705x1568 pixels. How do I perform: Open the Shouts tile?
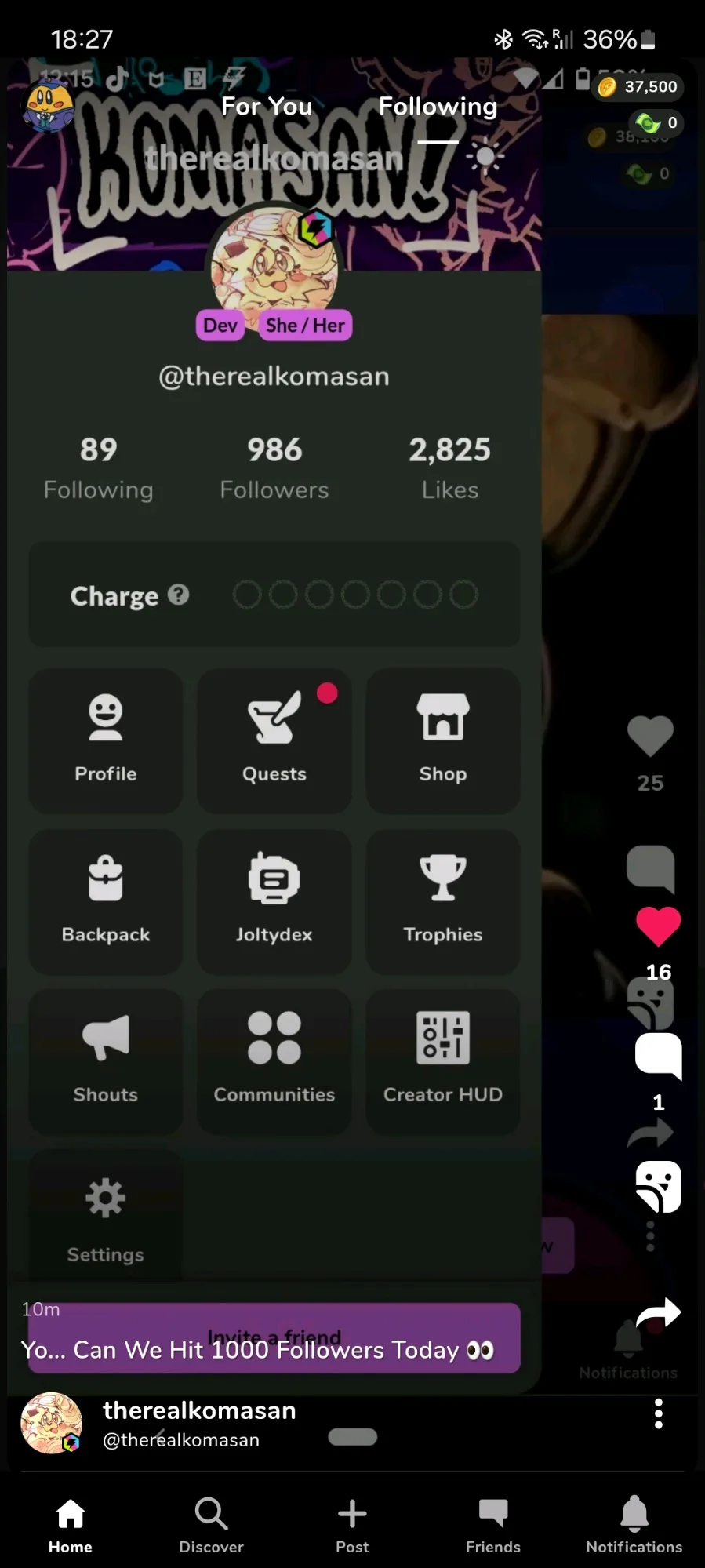106,1061
